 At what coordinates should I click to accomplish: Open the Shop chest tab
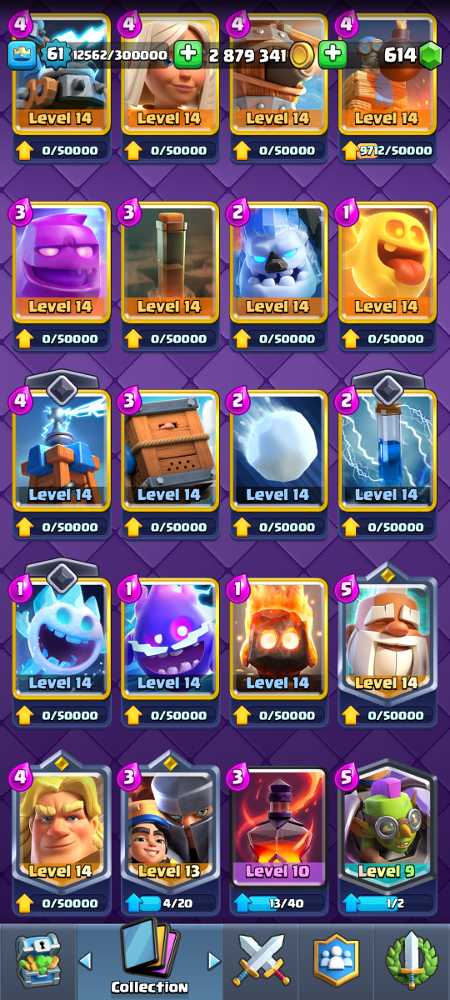(x=38, y=960)
